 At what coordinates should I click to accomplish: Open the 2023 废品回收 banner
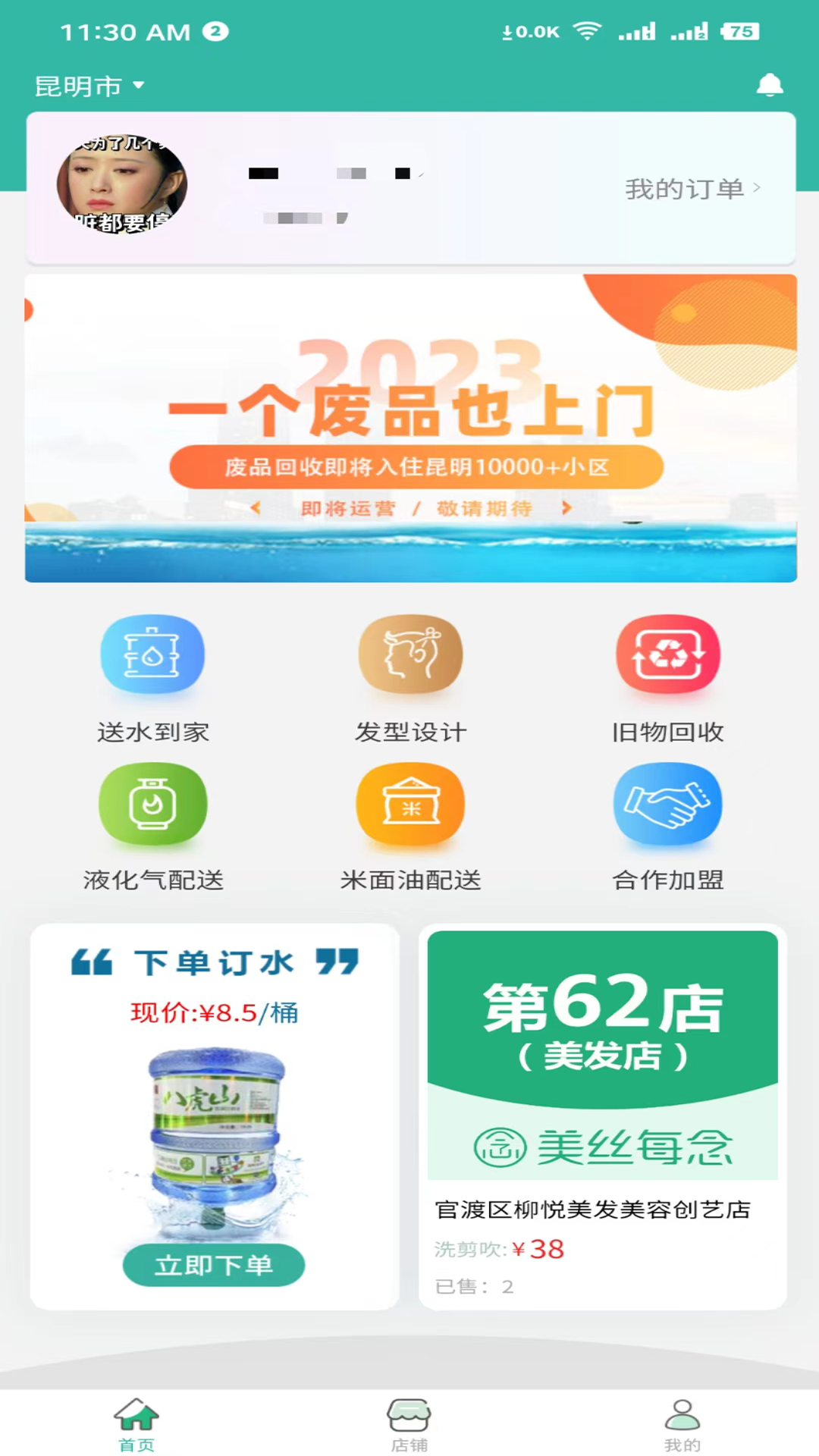(410, 428)
